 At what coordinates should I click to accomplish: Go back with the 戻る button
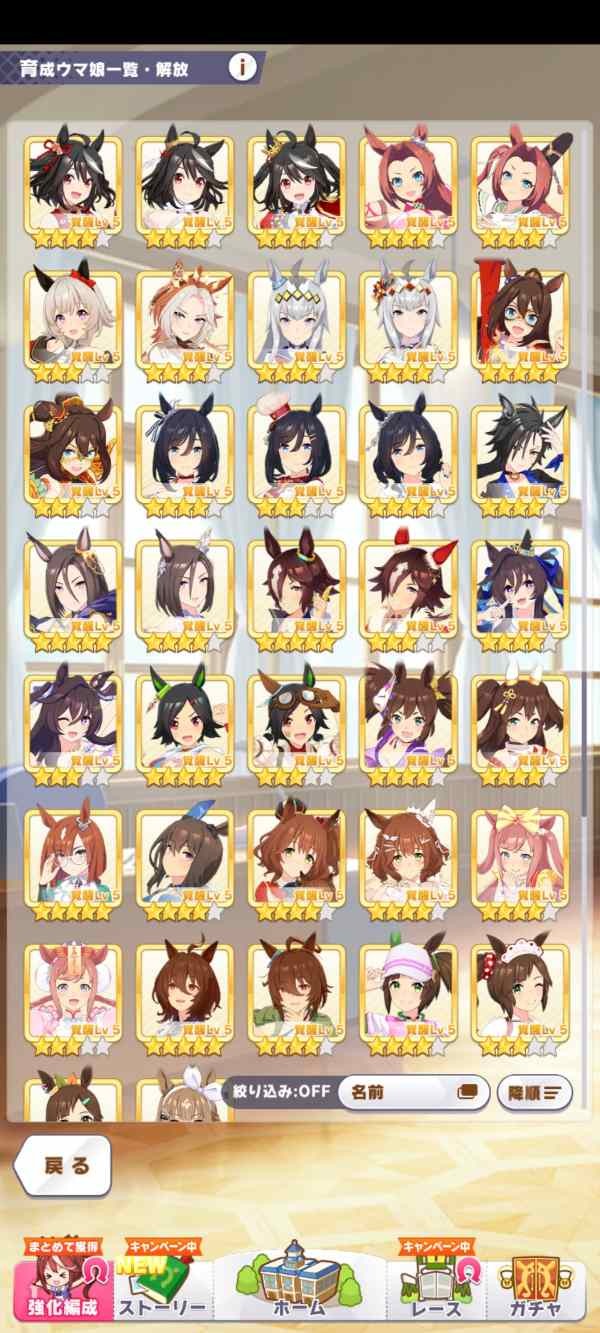pyautogui.click(x=62, y=1166)
